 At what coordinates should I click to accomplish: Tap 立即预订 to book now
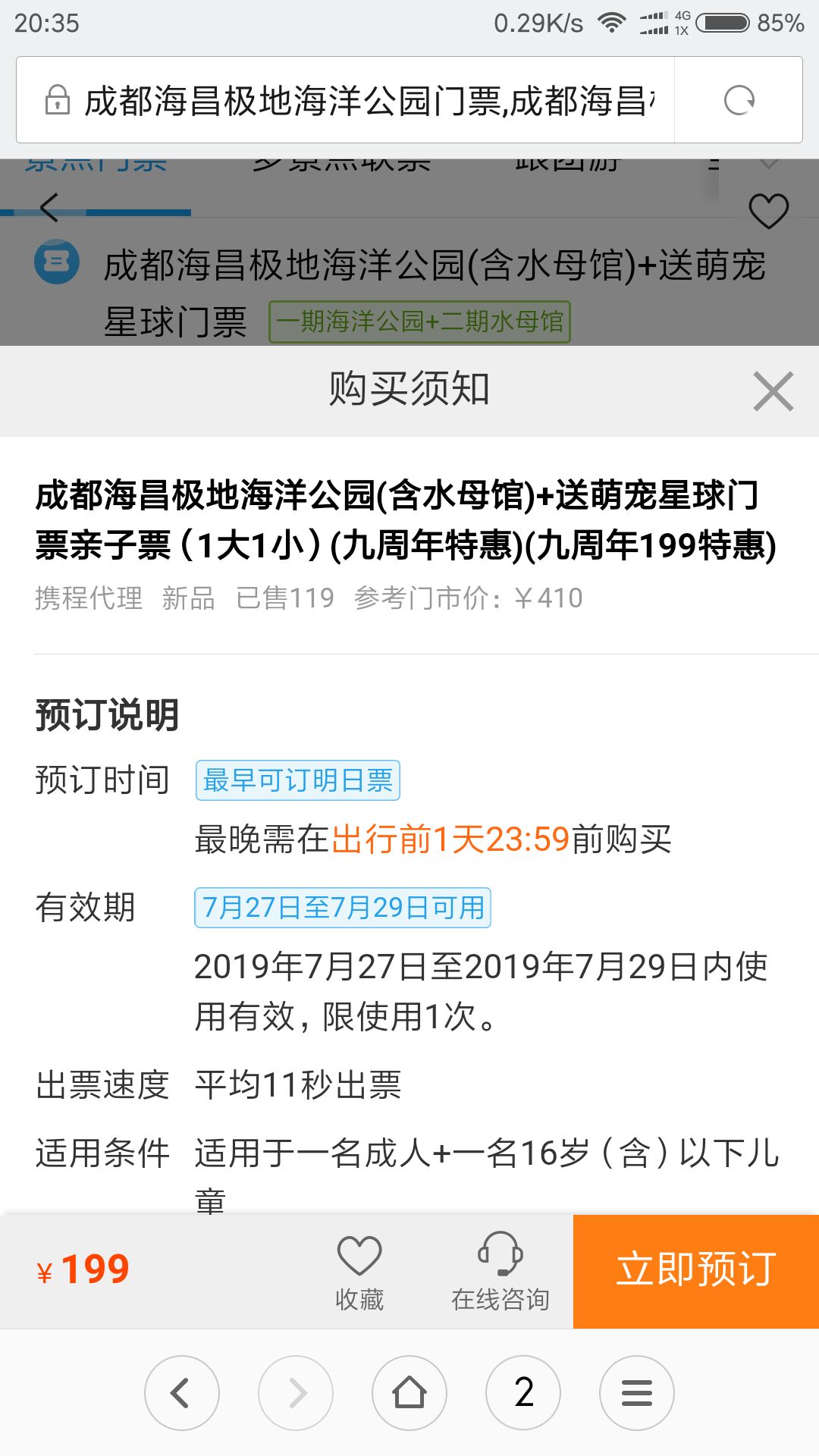click(x=696, y=1272)
